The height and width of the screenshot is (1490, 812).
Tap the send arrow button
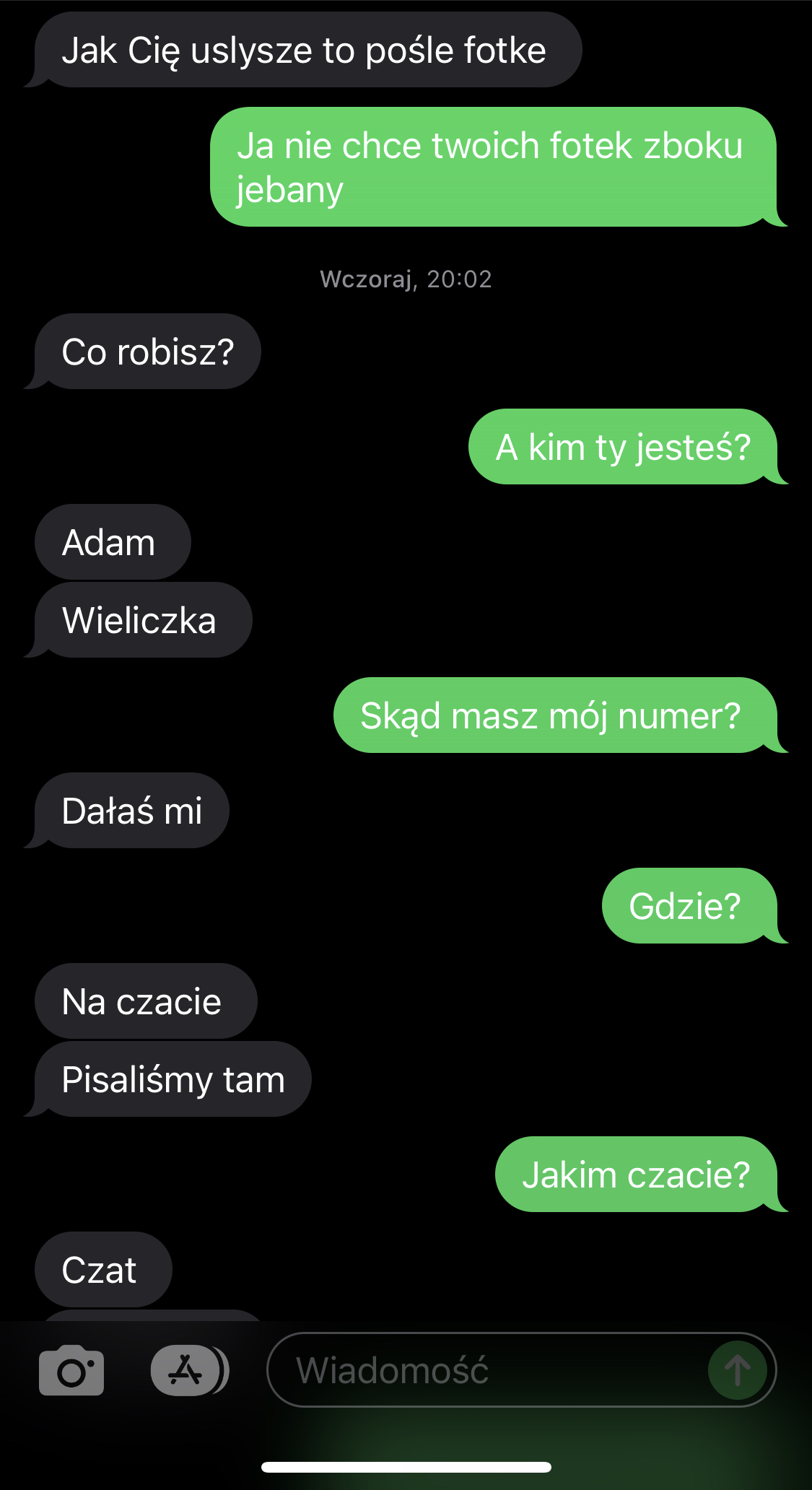coord(737,1370)
